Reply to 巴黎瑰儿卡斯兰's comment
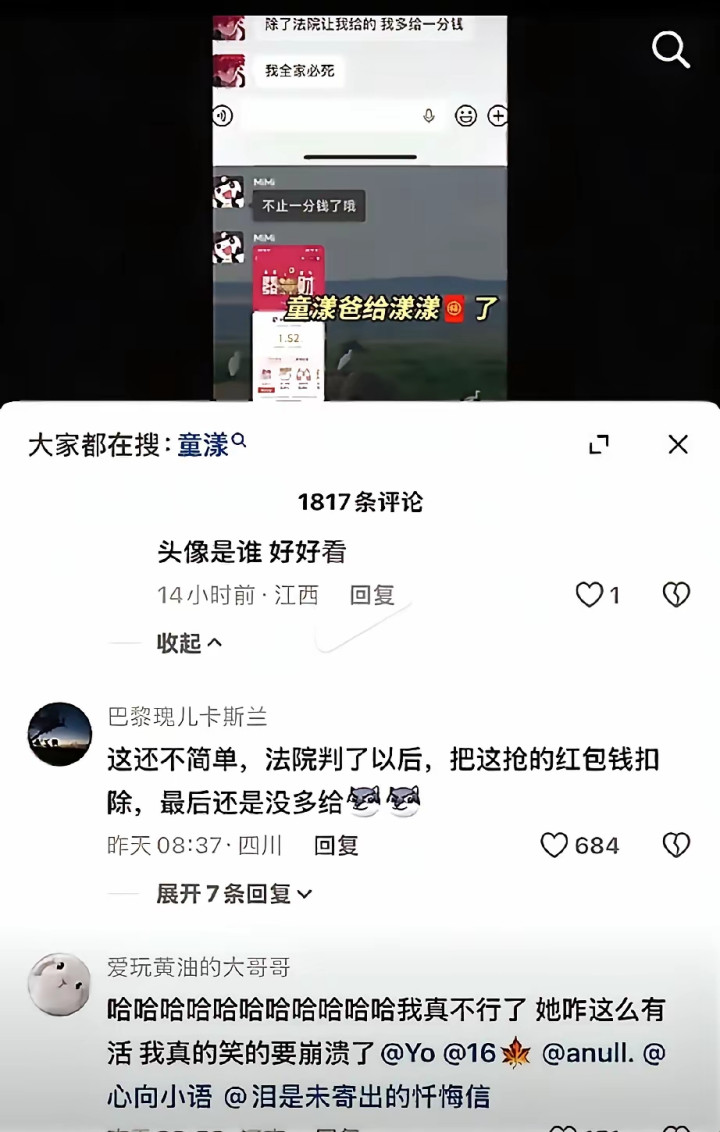 tap(336, 845)
